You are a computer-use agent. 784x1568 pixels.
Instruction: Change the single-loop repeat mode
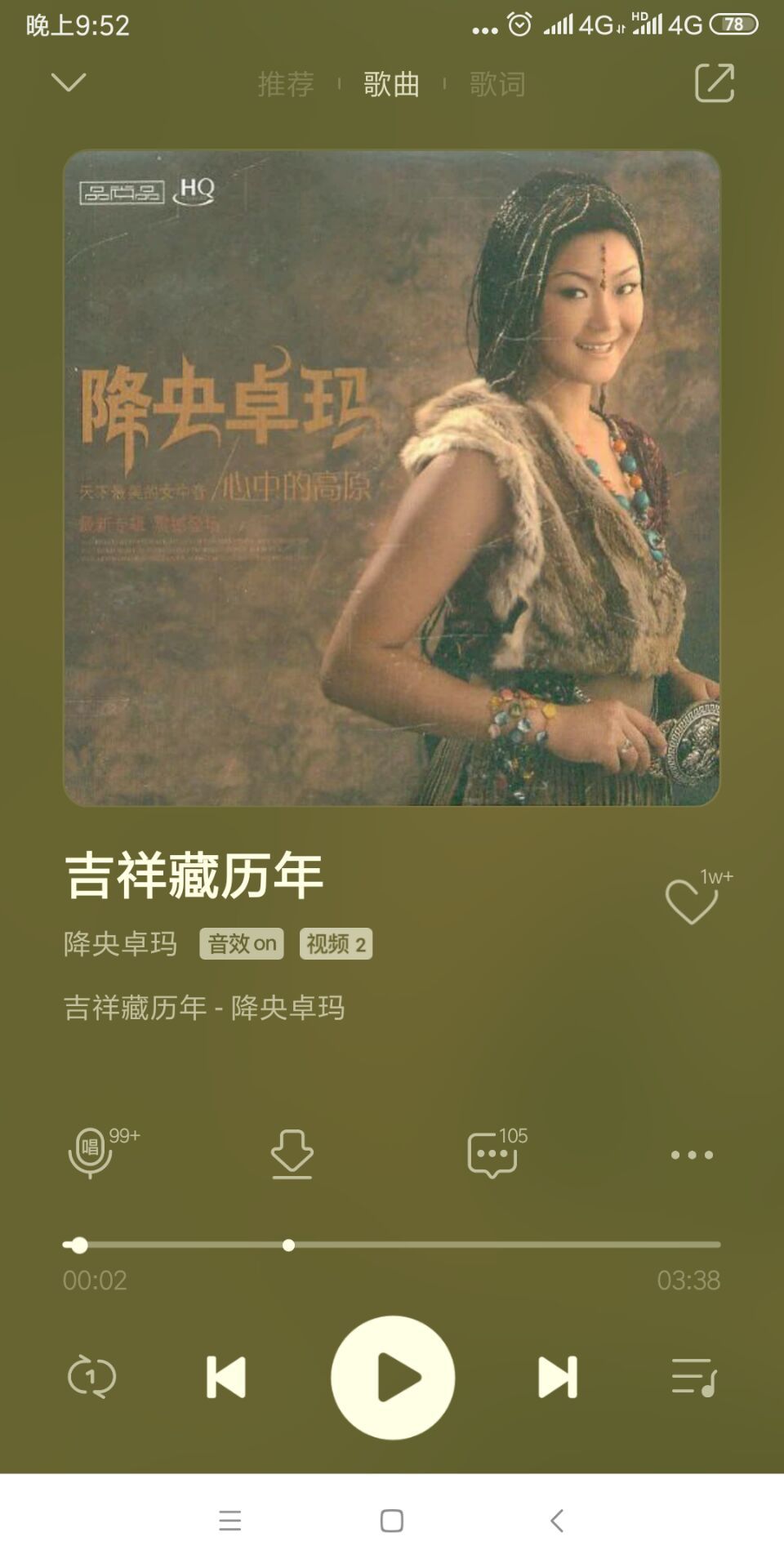click(91, 1378)
